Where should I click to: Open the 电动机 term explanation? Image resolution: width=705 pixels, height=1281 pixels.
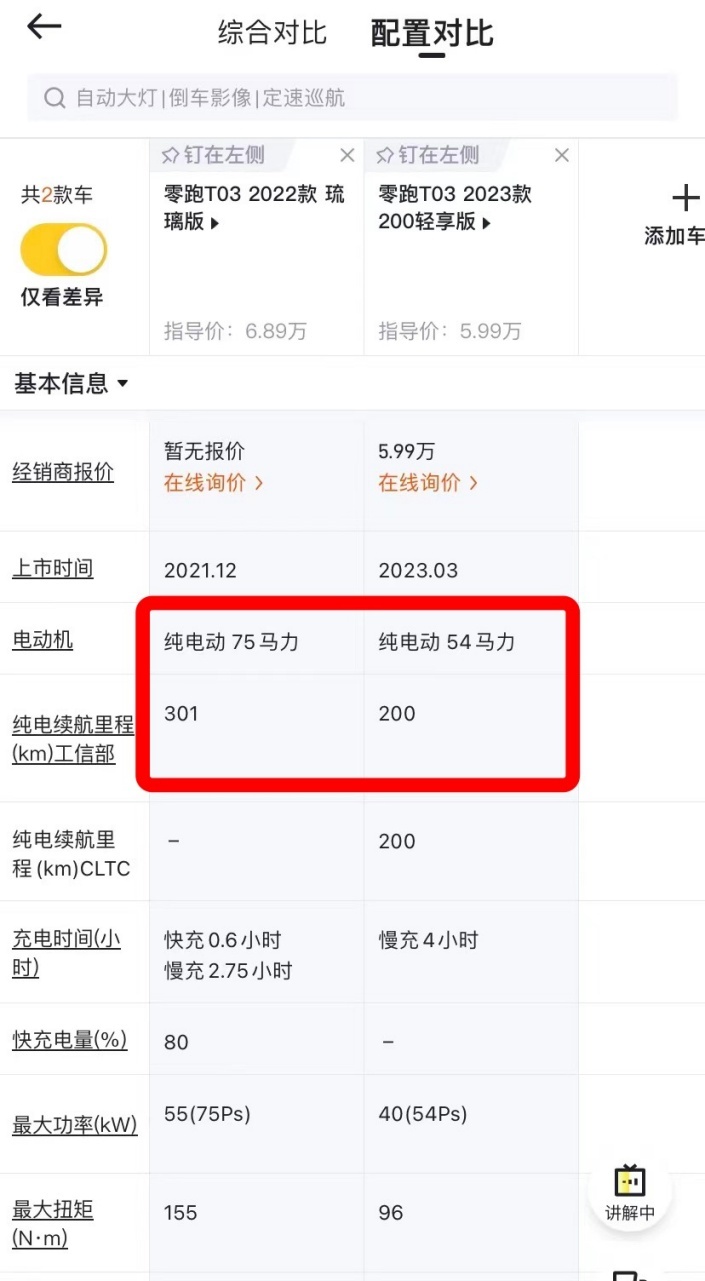[x=42, y=640]
